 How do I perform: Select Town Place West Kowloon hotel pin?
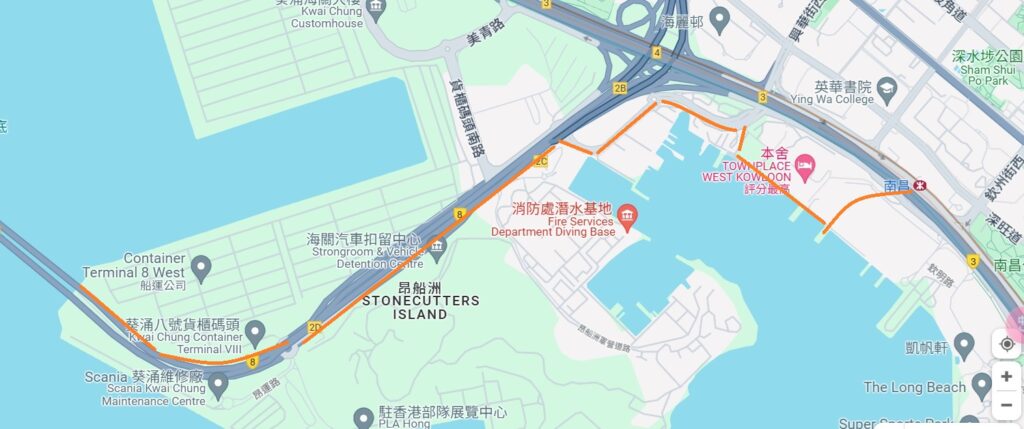pos(805,162)
